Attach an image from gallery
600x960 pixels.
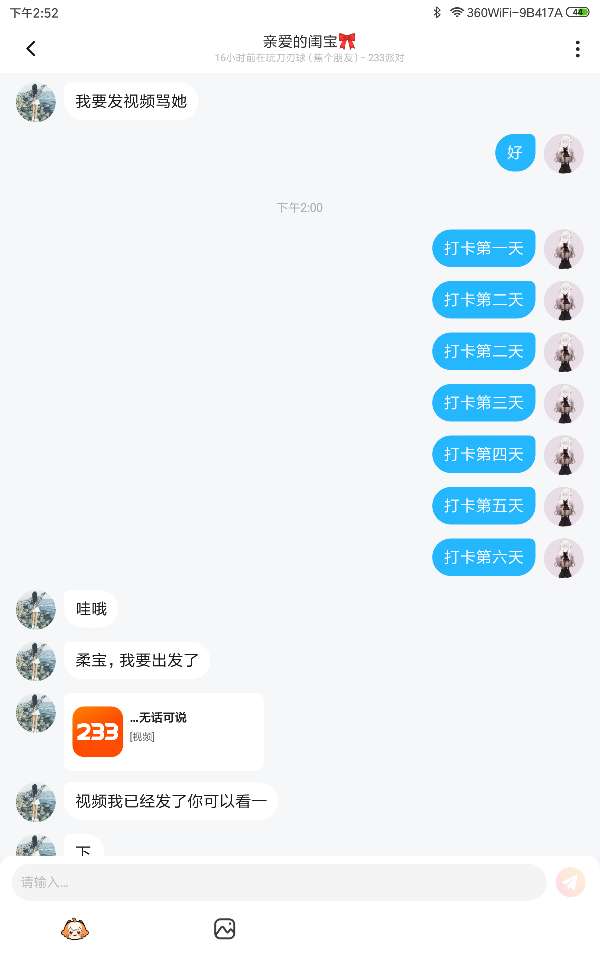(x=225, y=929)
